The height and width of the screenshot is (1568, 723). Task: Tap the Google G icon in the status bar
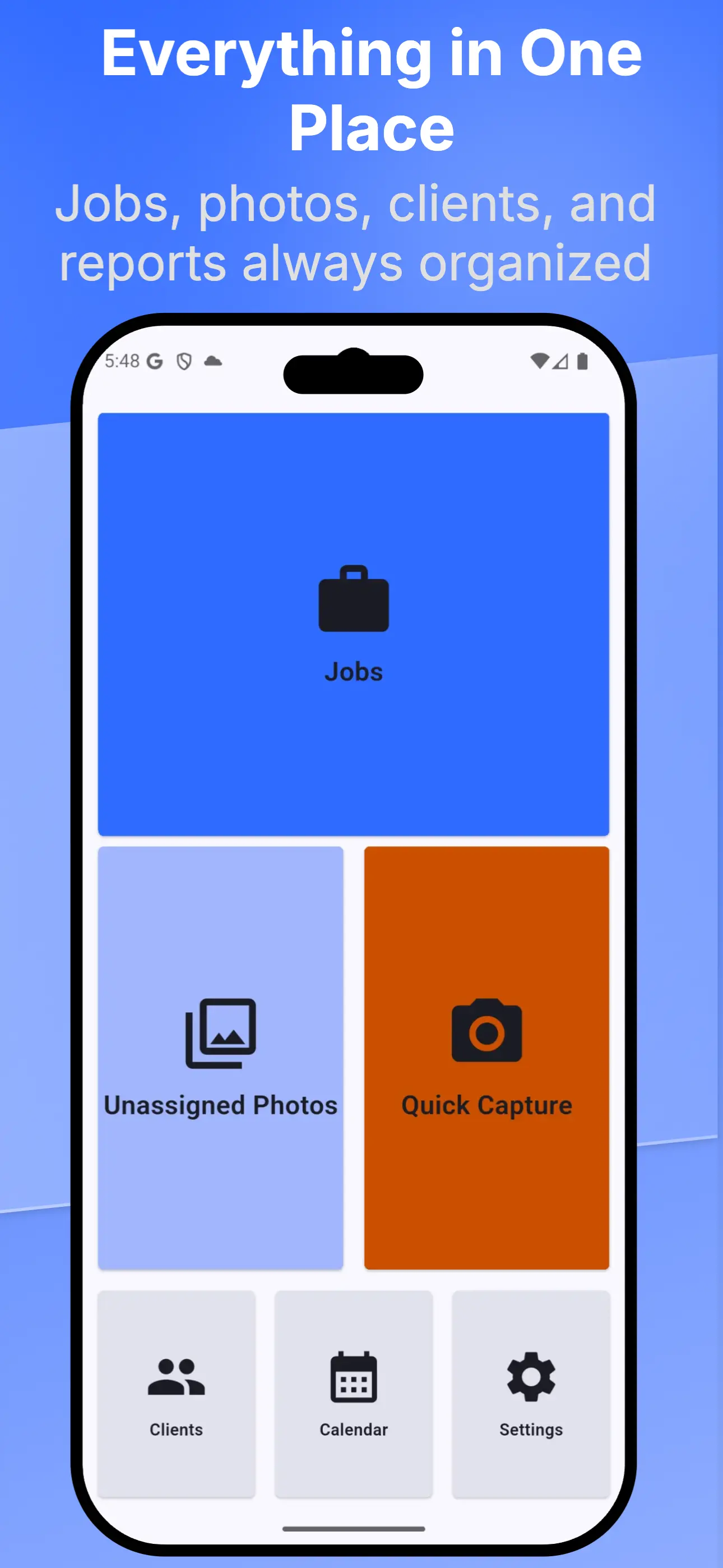pos(154,361)
